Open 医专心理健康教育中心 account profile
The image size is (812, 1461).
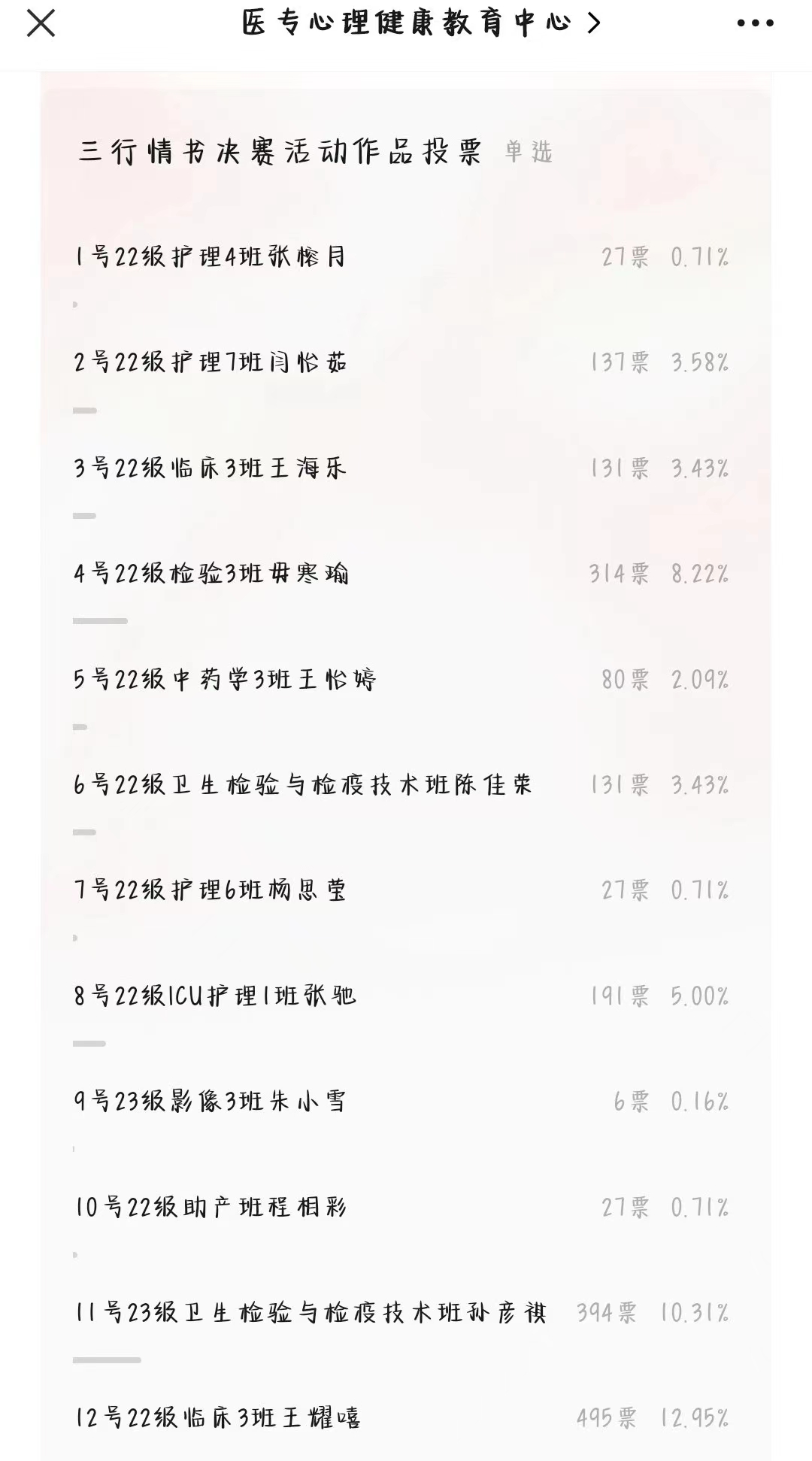(x=420, y=23)
